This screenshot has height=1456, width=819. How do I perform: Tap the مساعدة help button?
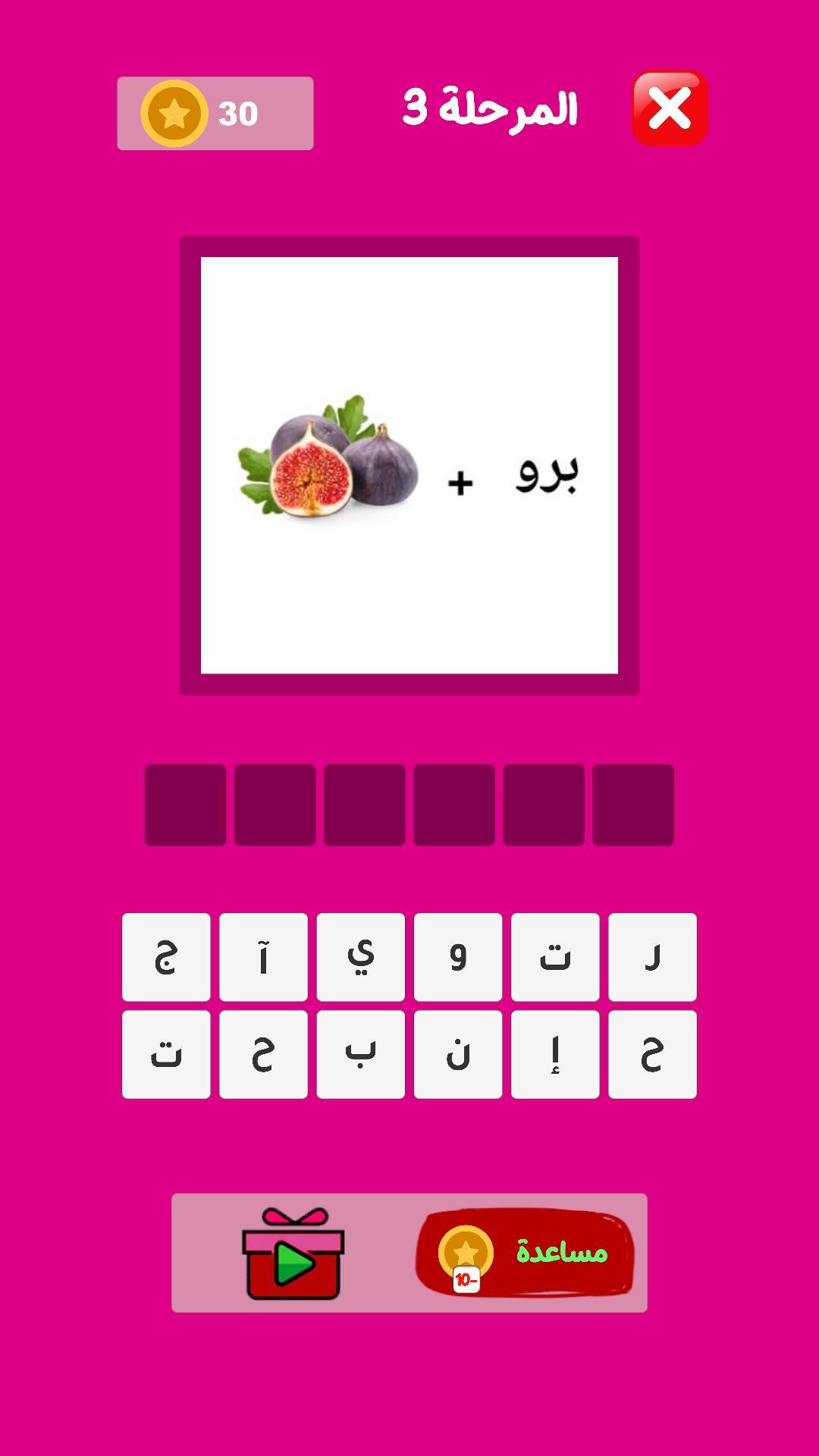524,1252
